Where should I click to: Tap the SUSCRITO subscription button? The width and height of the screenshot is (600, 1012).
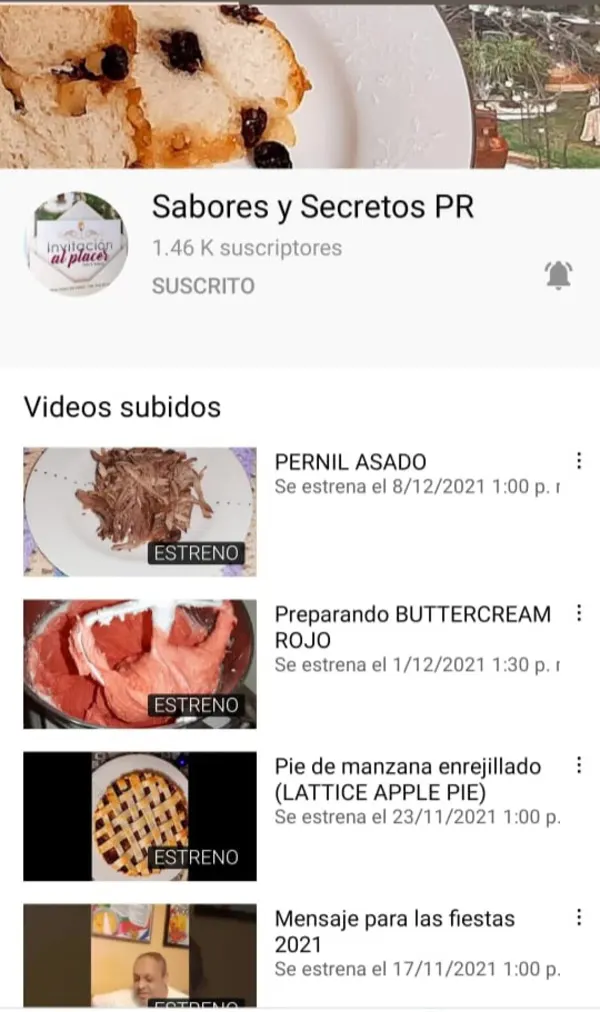point(203,286)
